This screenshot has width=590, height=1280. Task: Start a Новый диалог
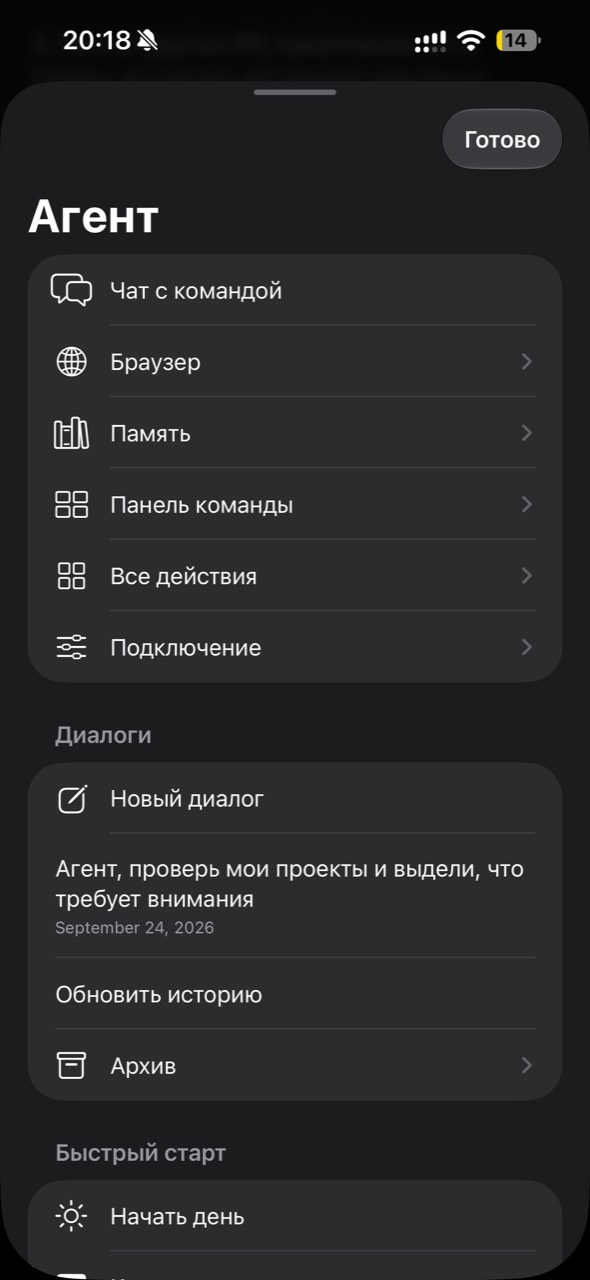point(295,799)
